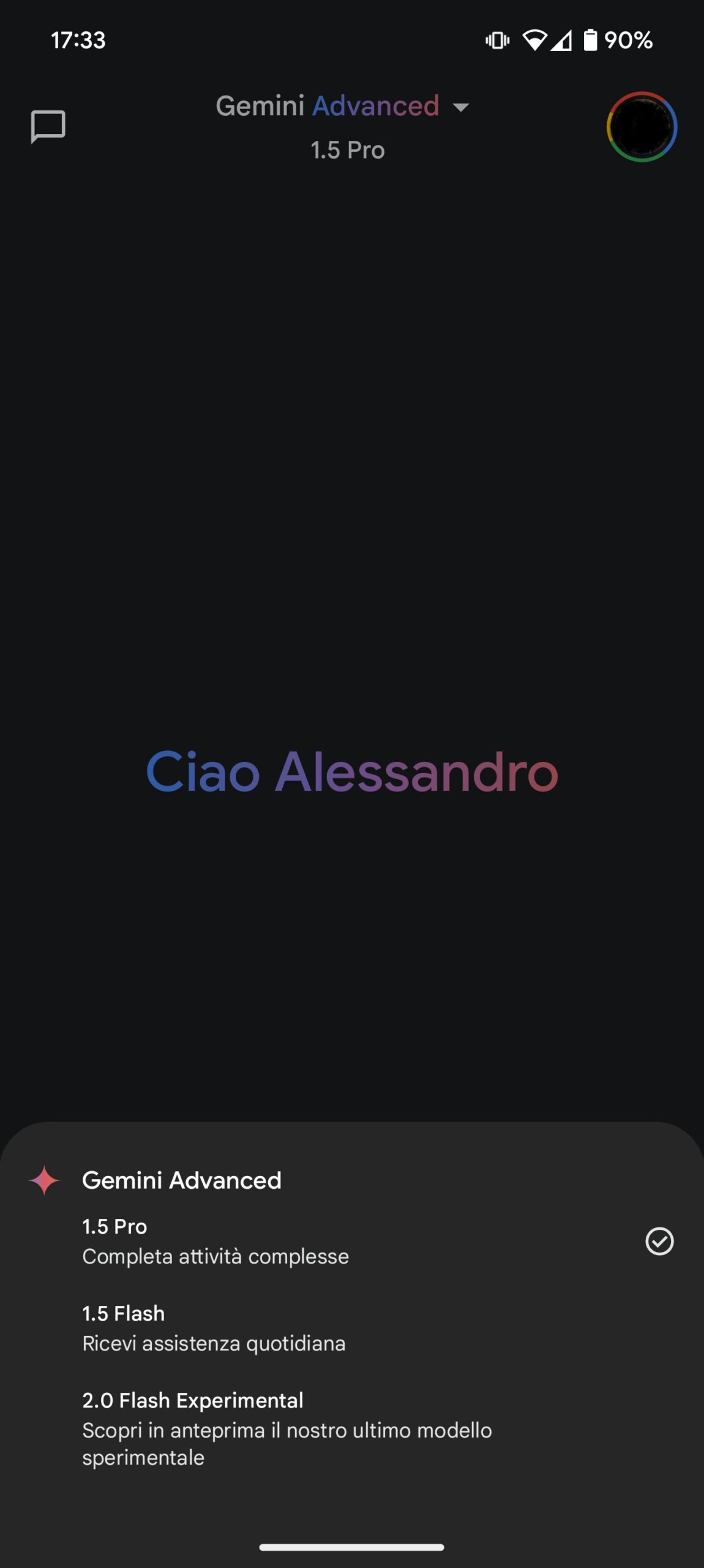704x1568 pixels.
Task: Open the account profile avatar
Action: tap(641, 127)
